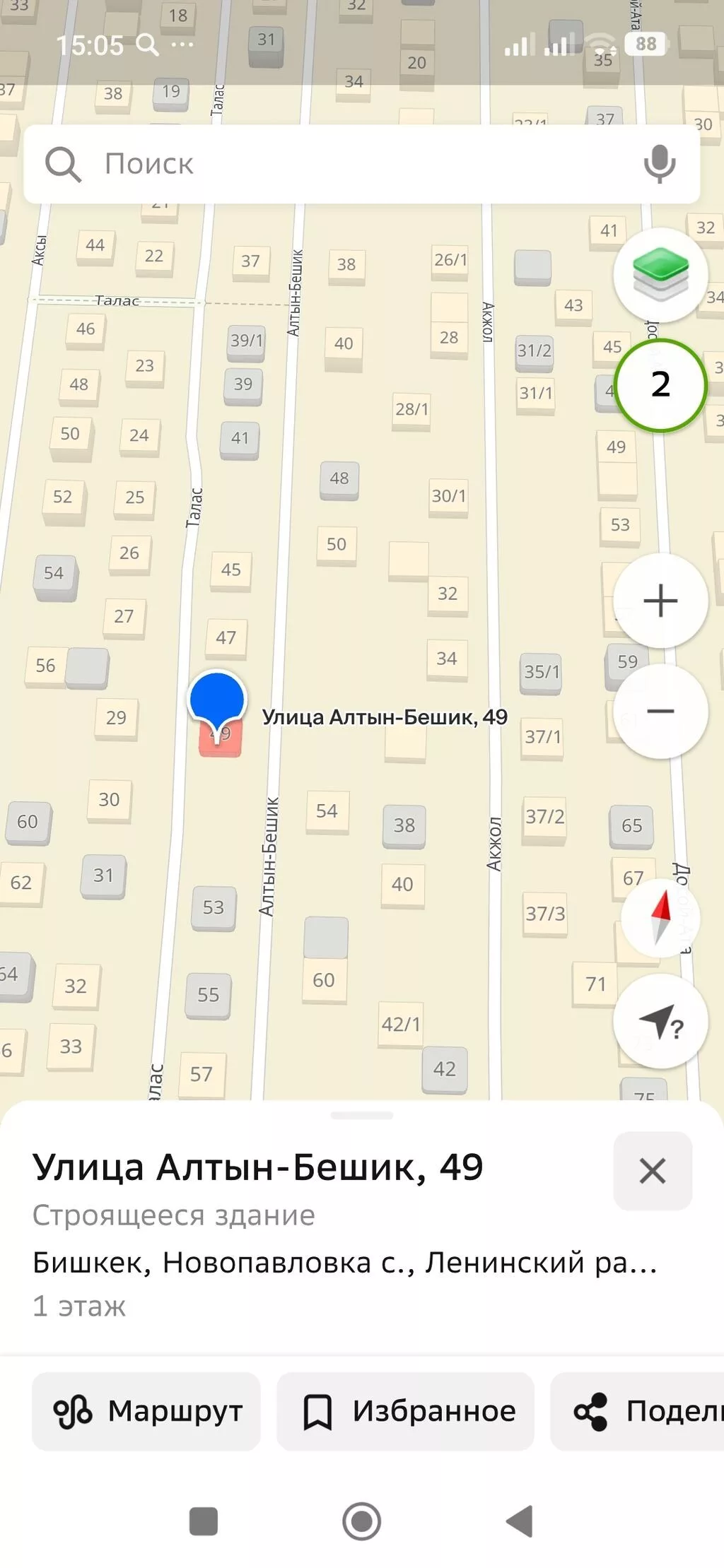
Task: Share the address with Поделиться
Action: [637, 1411]
